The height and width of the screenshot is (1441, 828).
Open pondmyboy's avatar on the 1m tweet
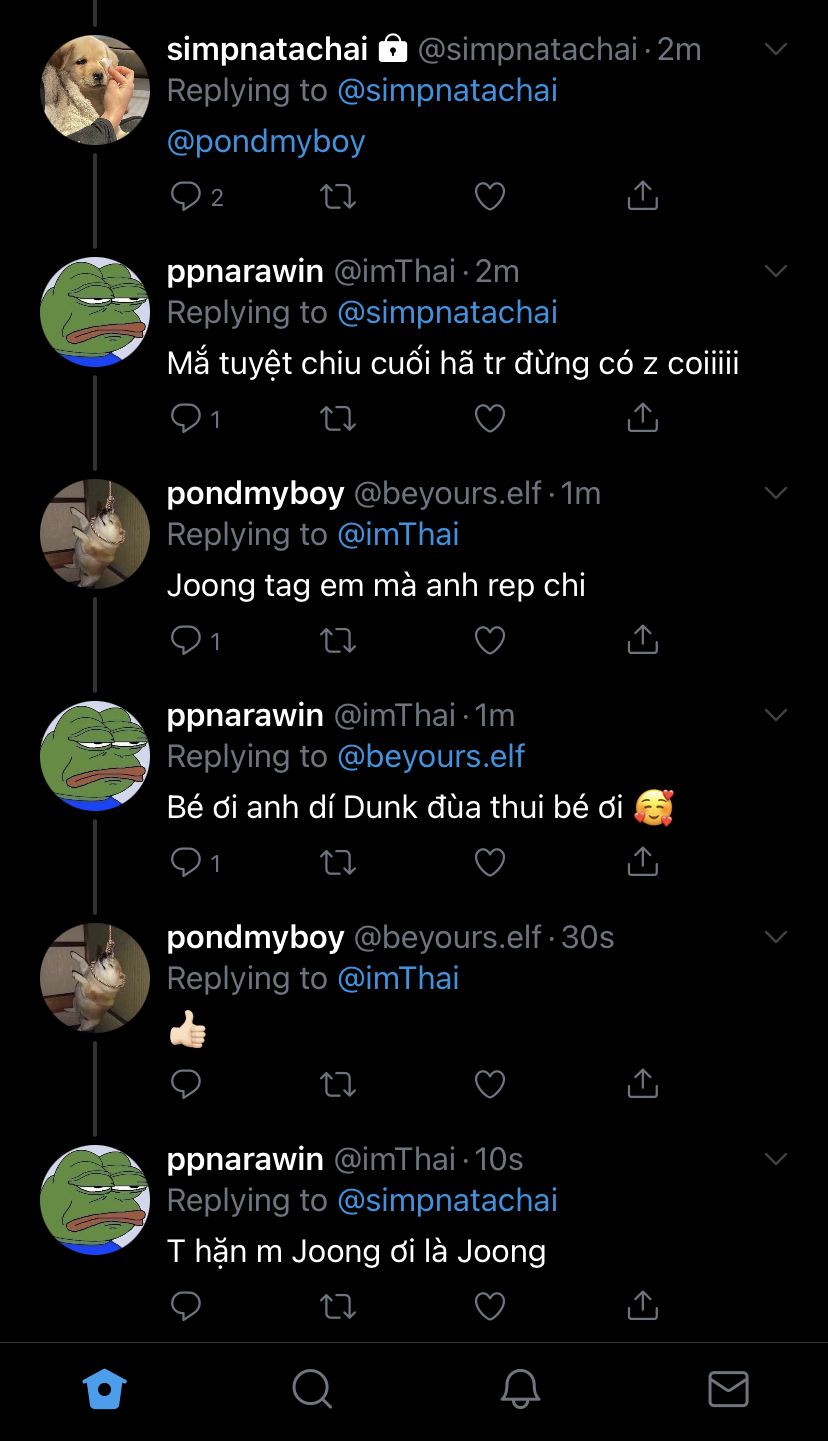[x=95, y=534]
